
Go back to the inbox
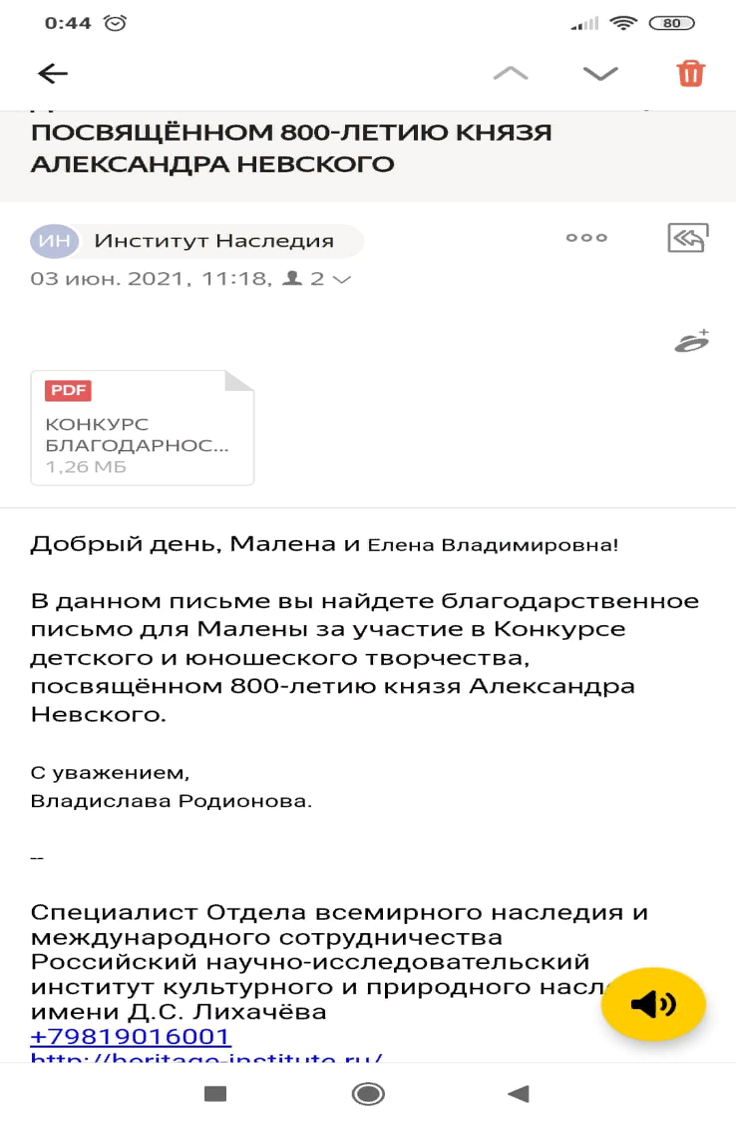[52, 73]
